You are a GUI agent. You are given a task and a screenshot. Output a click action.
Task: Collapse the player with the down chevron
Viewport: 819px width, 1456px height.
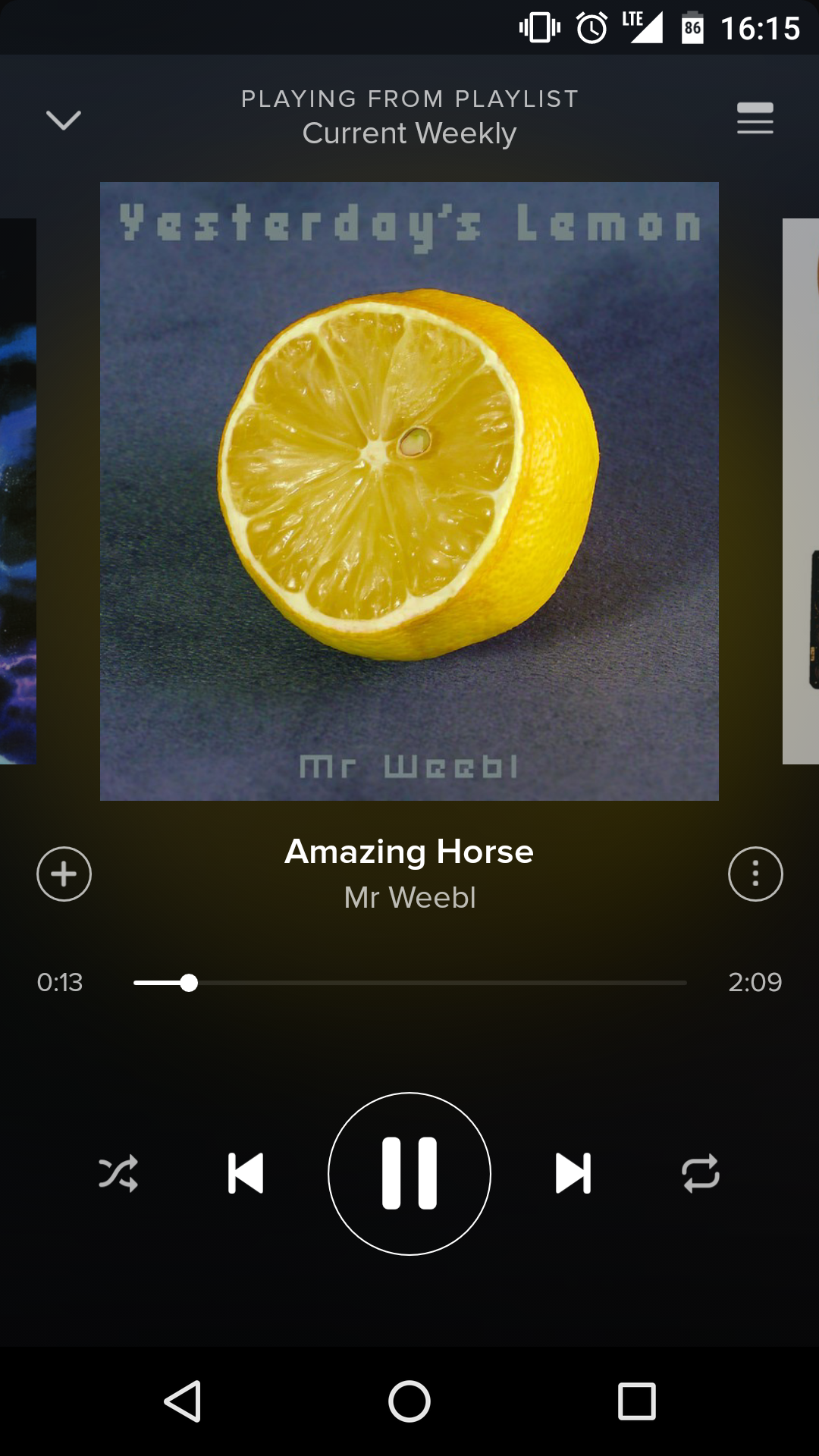64,119
